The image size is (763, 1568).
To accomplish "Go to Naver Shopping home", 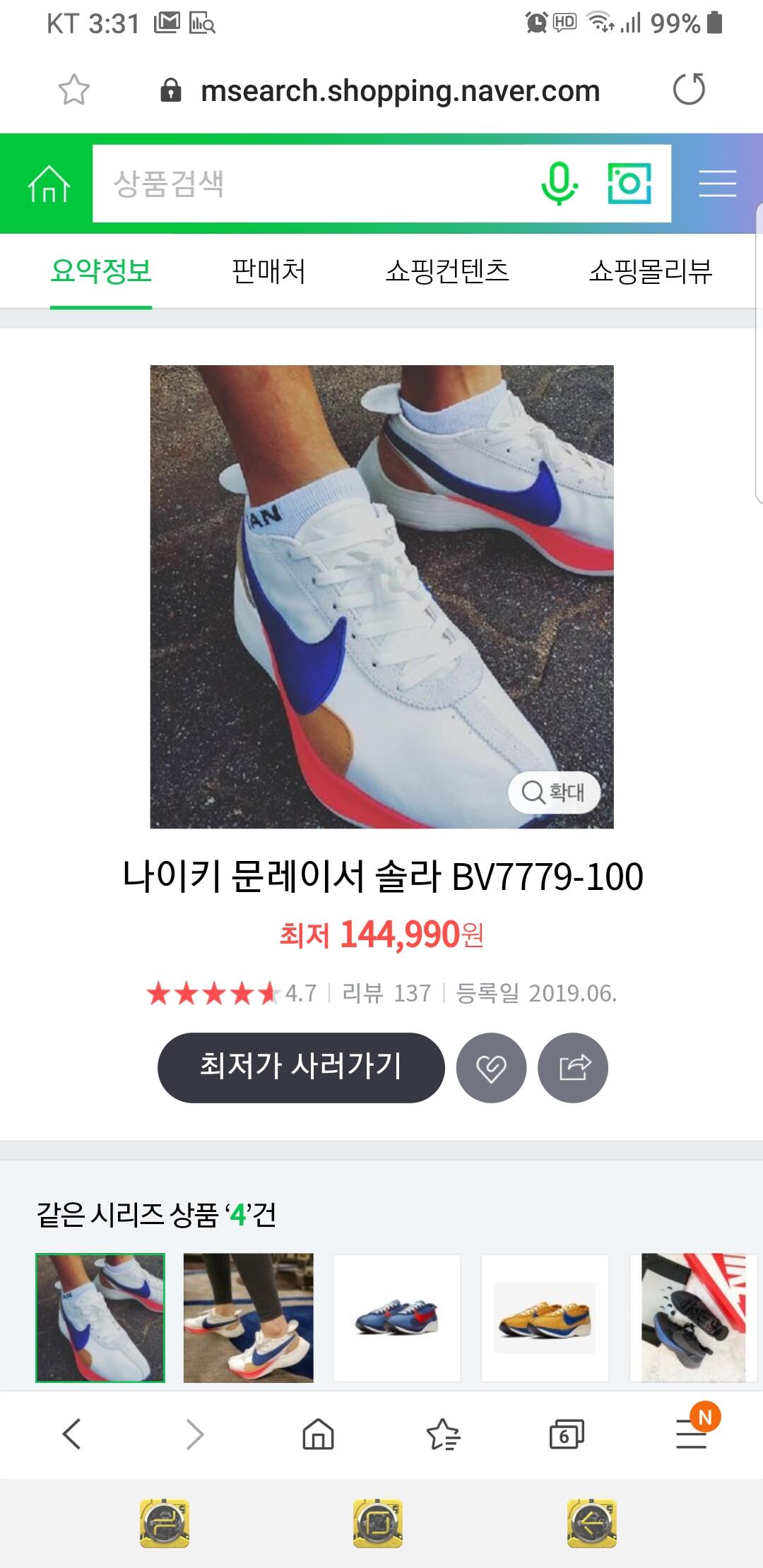I will coord(48,184).
